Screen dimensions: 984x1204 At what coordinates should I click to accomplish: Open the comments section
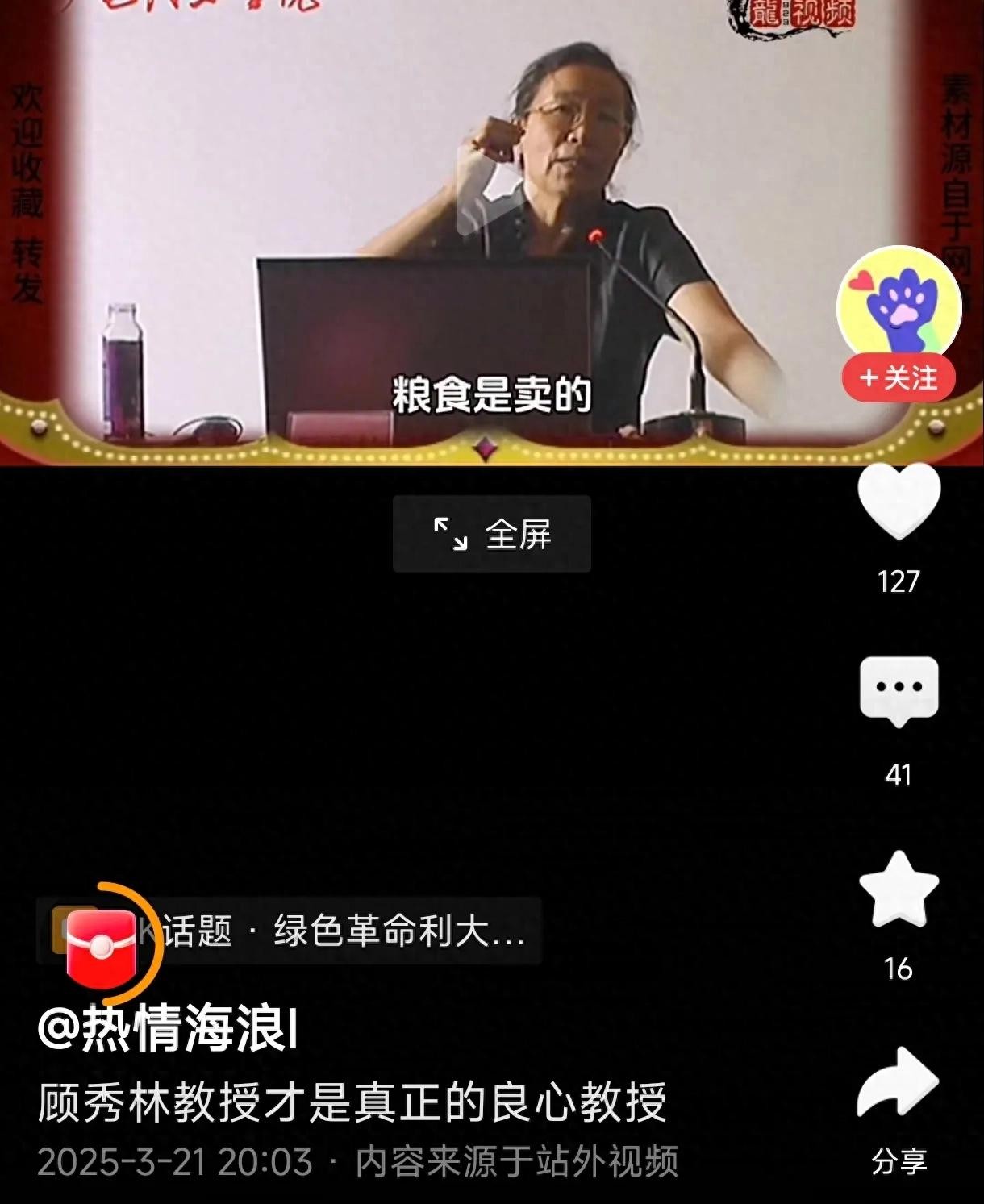(x=899, y=691)
